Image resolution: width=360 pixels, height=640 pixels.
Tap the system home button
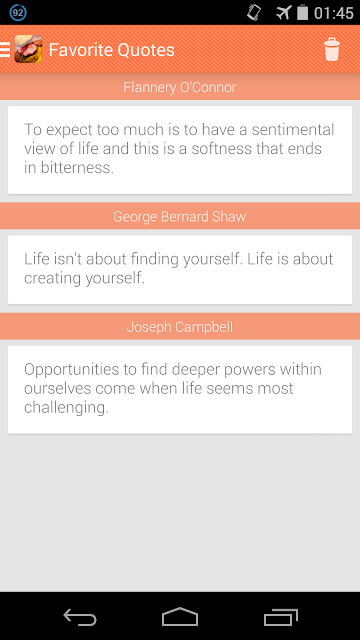(x=180, y=617)
